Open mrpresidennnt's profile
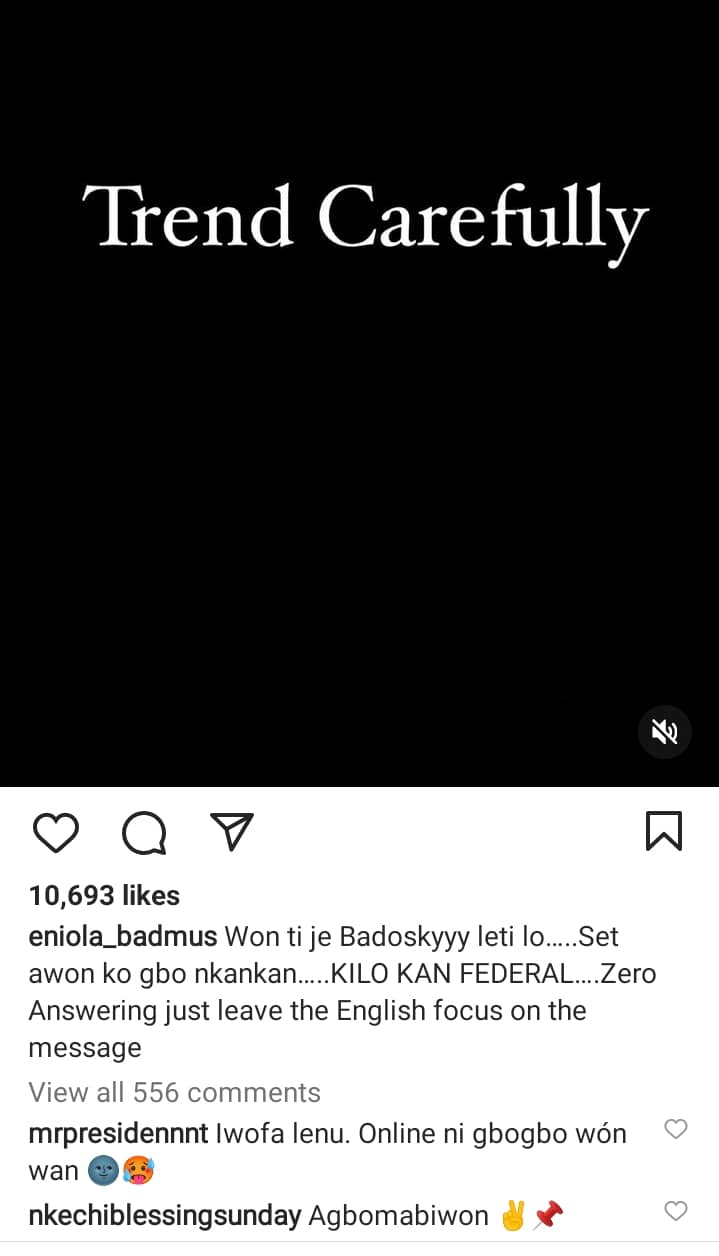The image size is (719, 1256). (x=118, y=1134)
